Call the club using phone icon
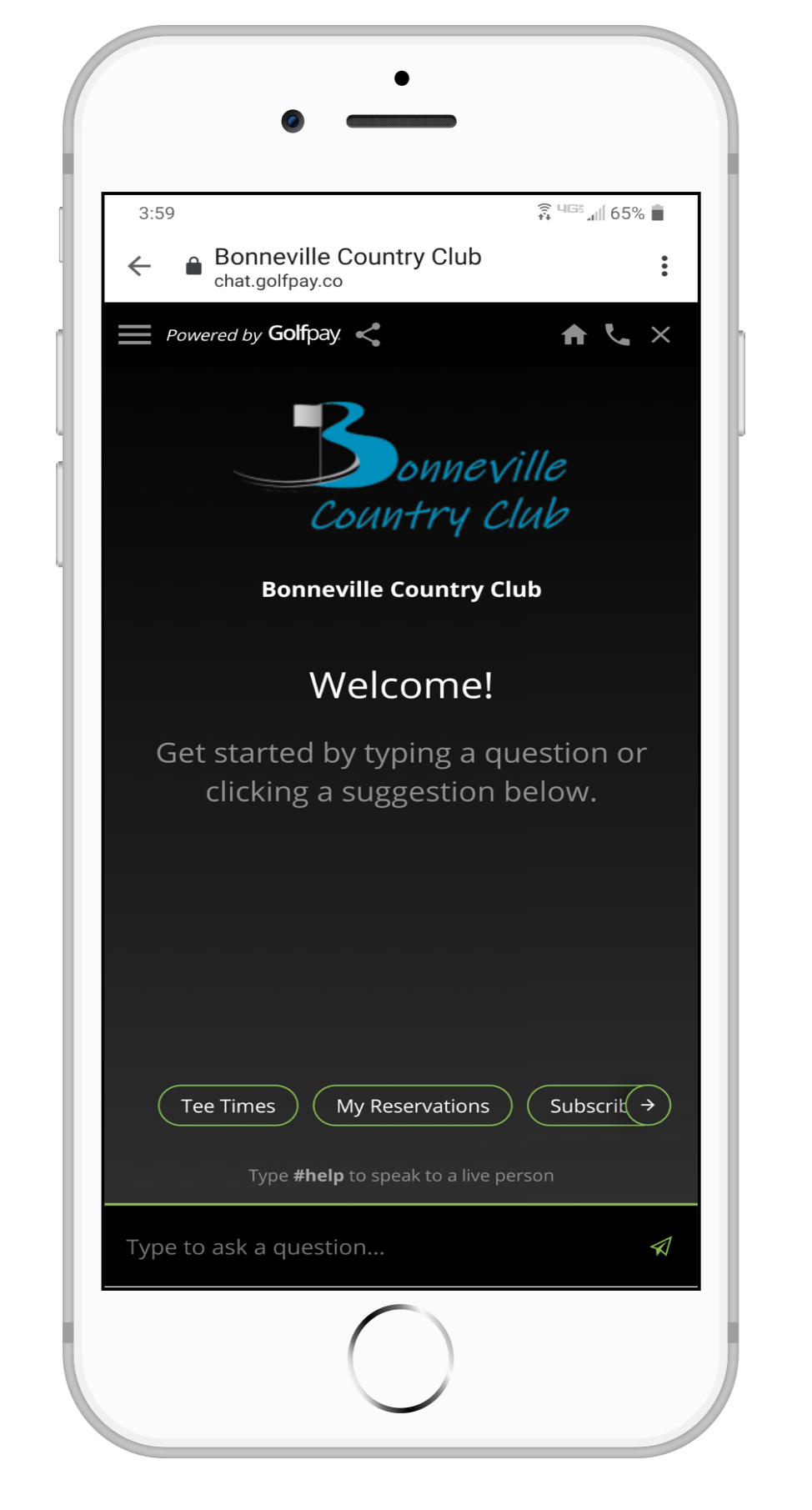 click(x=617, y=335)
